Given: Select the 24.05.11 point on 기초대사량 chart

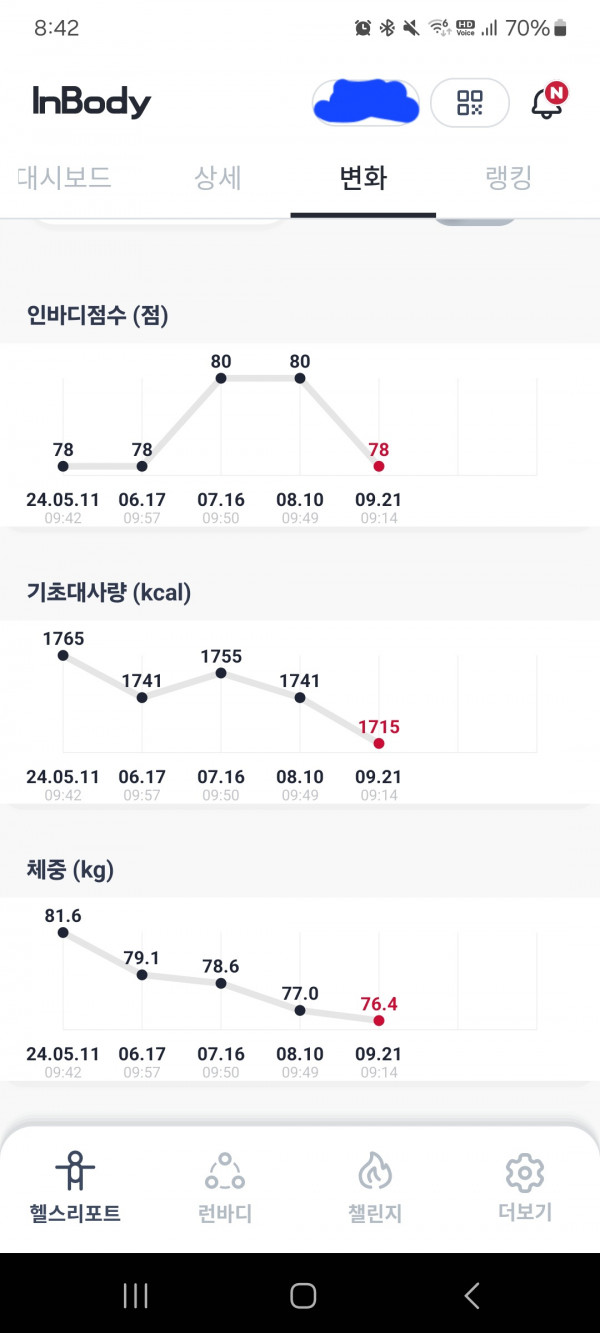Looking at the screenshot, I should tap(63, 655).
